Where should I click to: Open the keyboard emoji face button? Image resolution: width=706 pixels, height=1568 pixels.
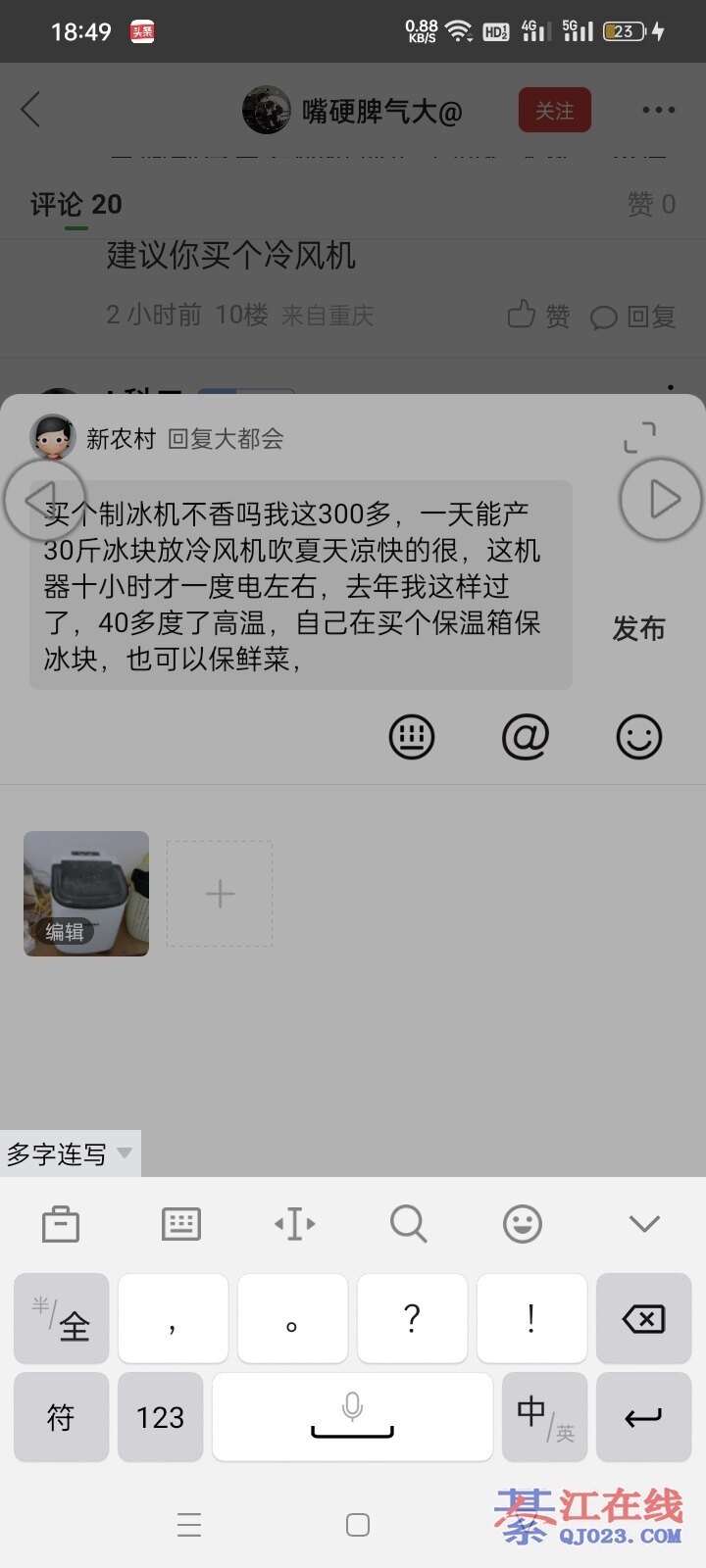[523, 1224]
